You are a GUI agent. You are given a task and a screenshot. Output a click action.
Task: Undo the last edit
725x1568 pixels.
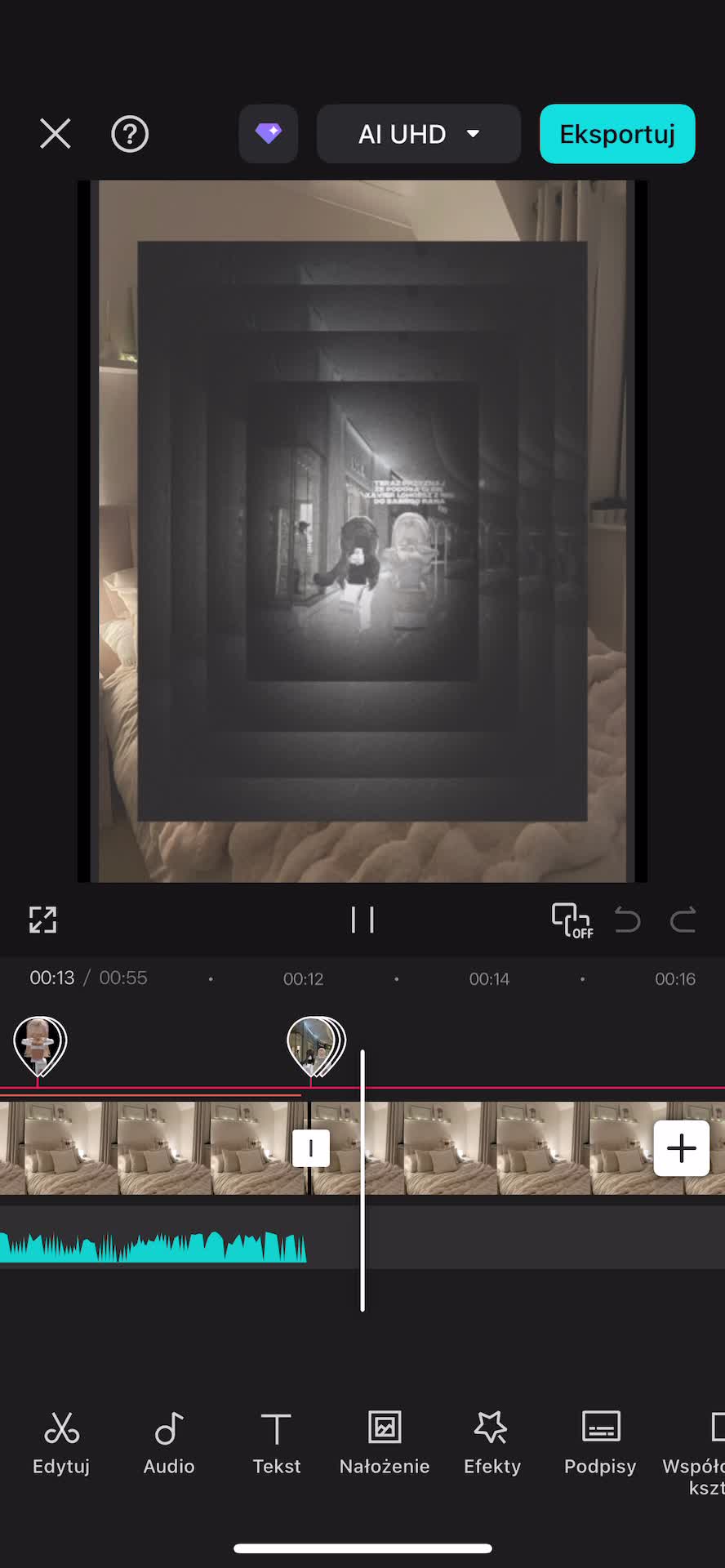pos(627,920)
